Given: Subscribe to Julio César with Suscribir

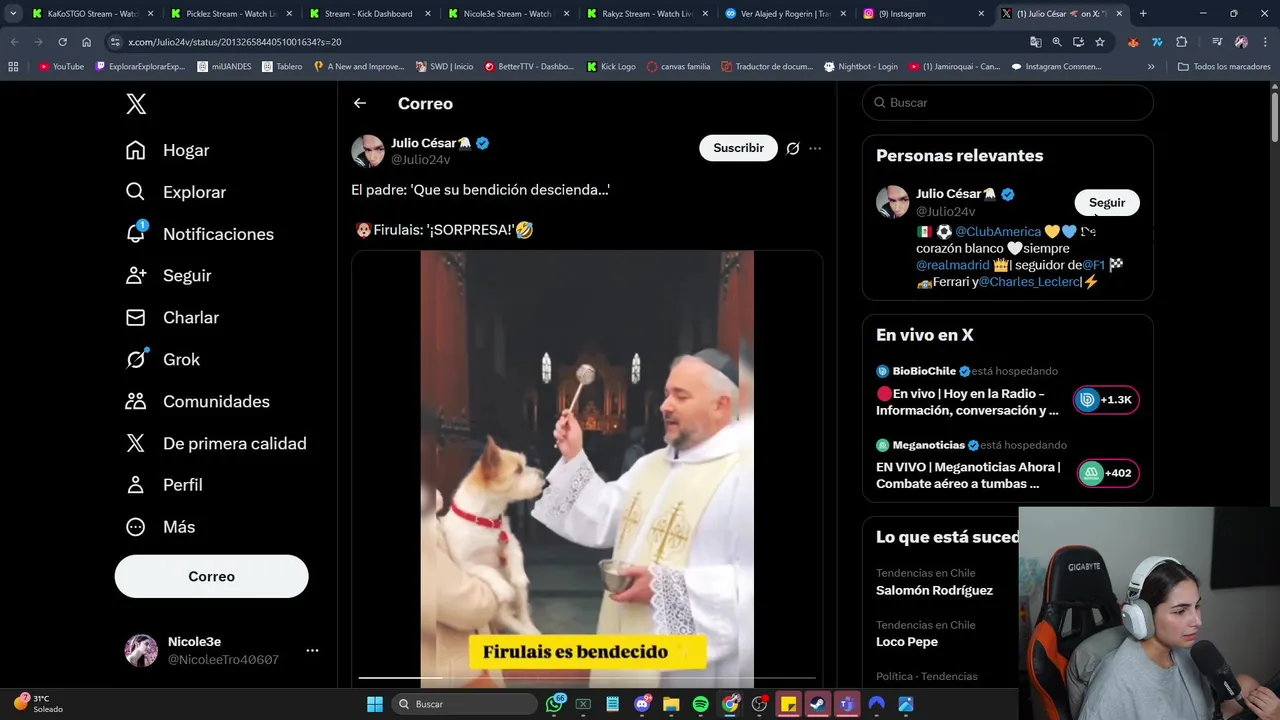Looking at the screenshot, I should [738, 148].
